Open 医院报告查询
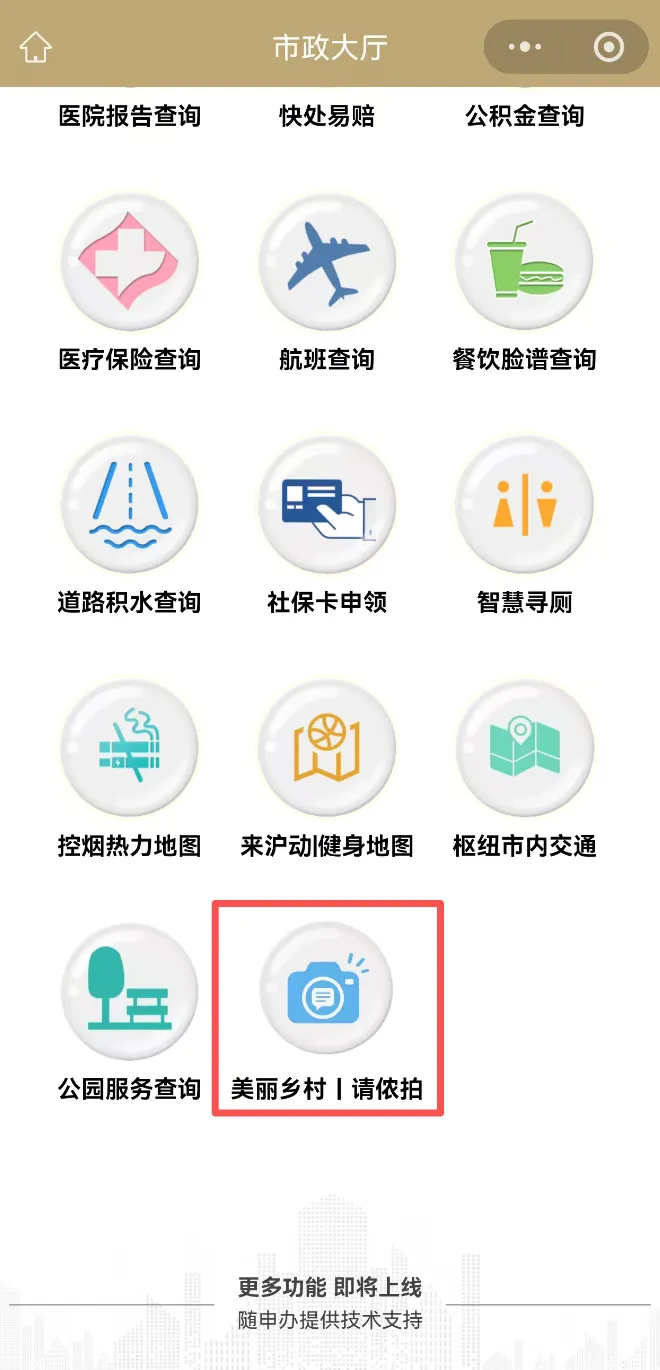Viewport: 660px width, 1370px height. [x=130, y=116]
